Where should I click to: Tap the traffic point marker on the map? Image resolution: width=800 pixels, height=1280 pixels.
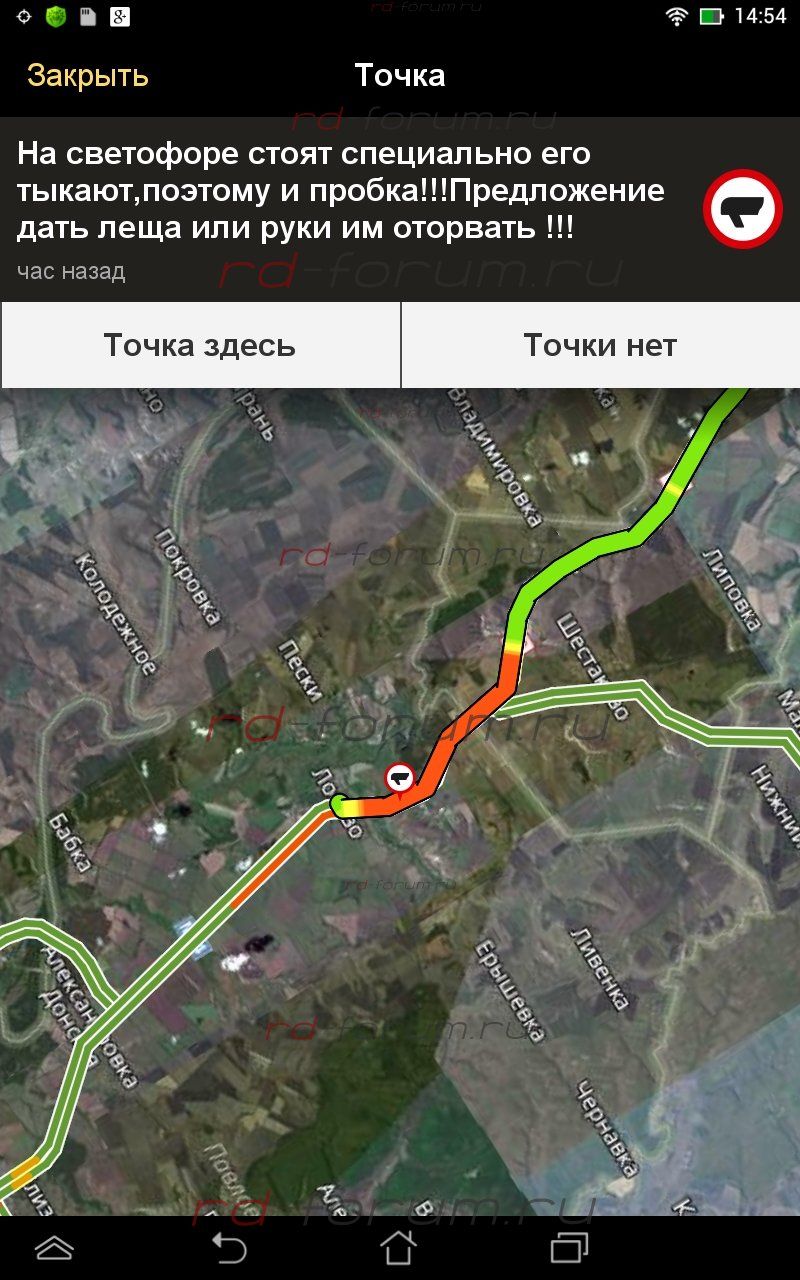(400, 776)
